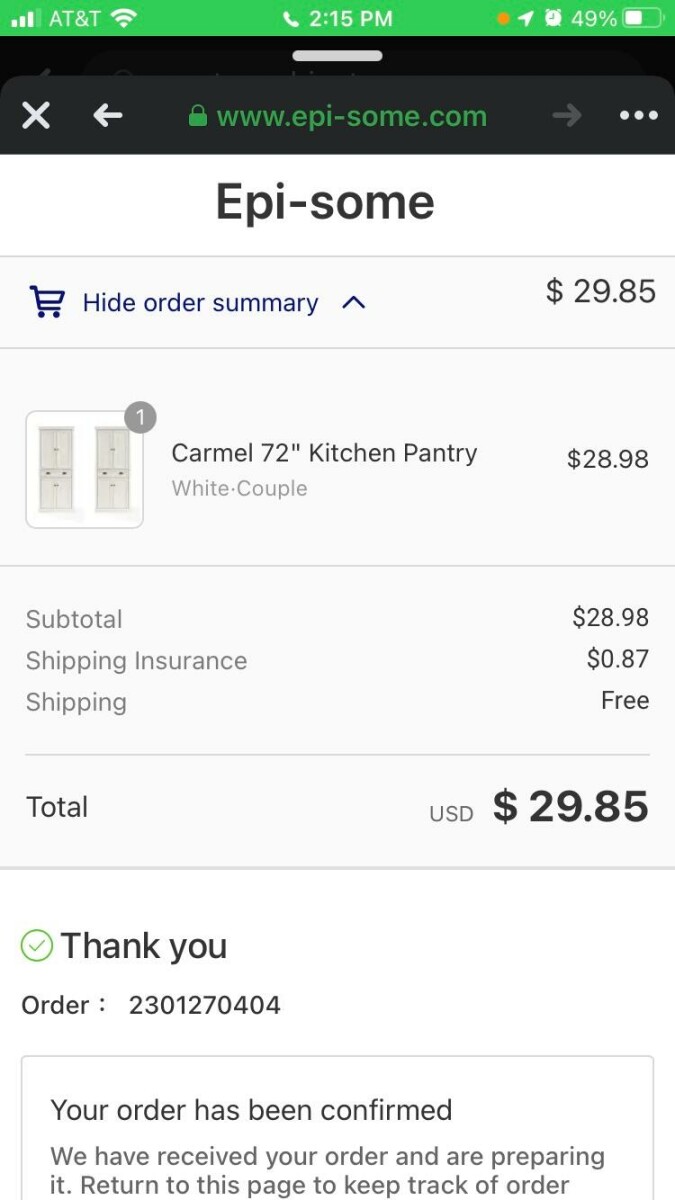
Task: Tap the www.epi-some.com address bar
Action: 338,116
